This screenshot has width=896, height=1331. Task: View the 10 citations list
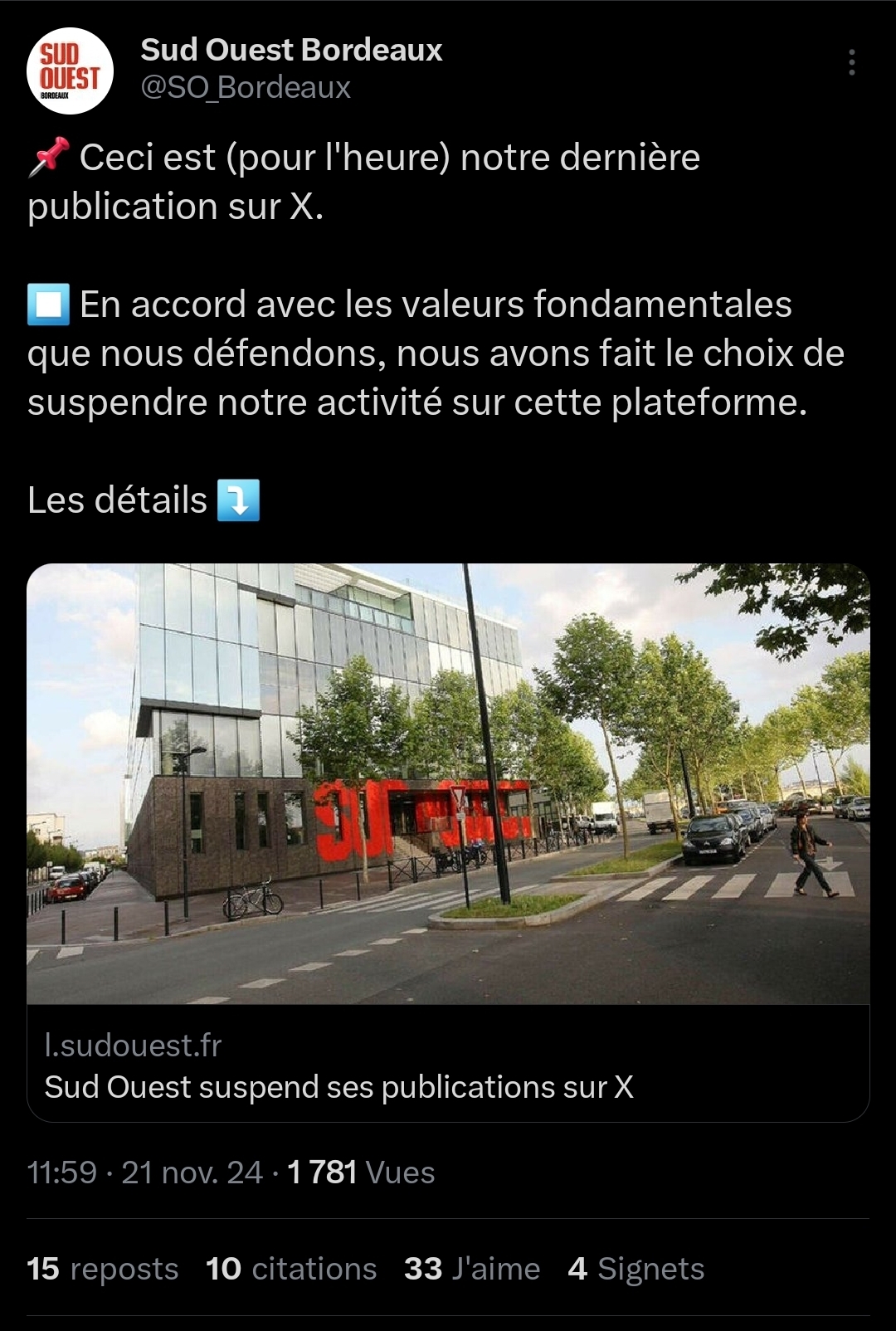pyautogui.click(x=291, y=1269)
